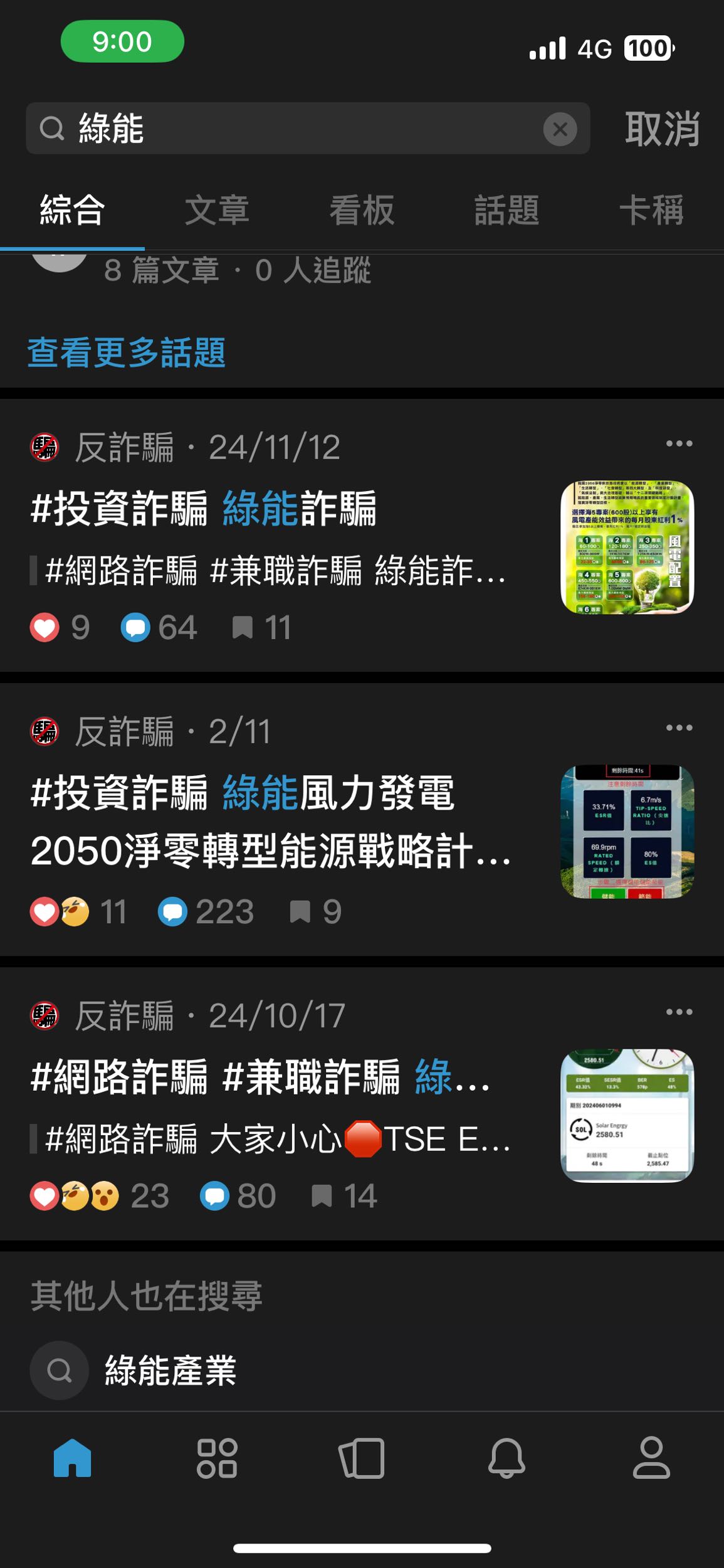Open the profile icon in bottom bar

(652, 1458)
